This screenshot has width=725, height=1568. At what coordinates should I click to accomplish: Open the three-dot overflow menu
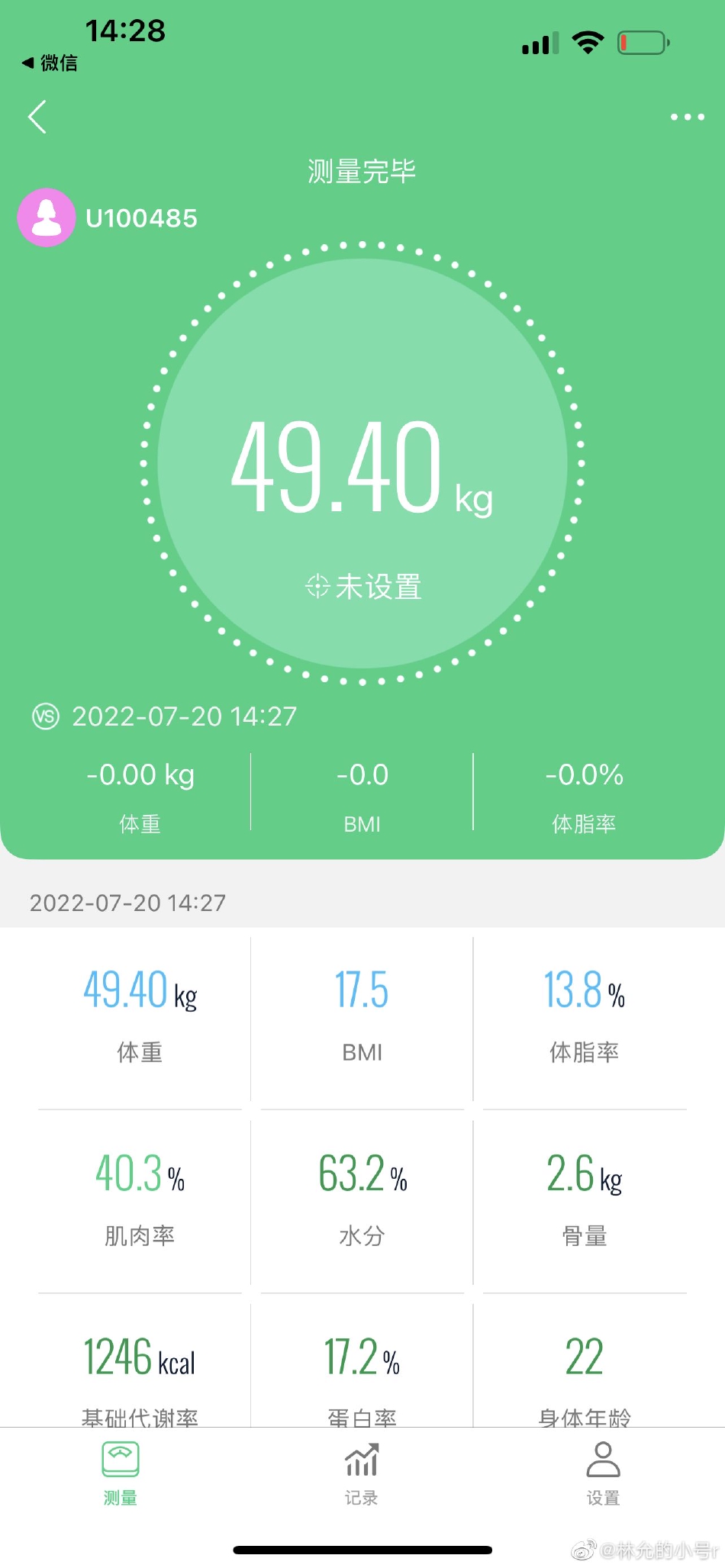tap(687, 117)
